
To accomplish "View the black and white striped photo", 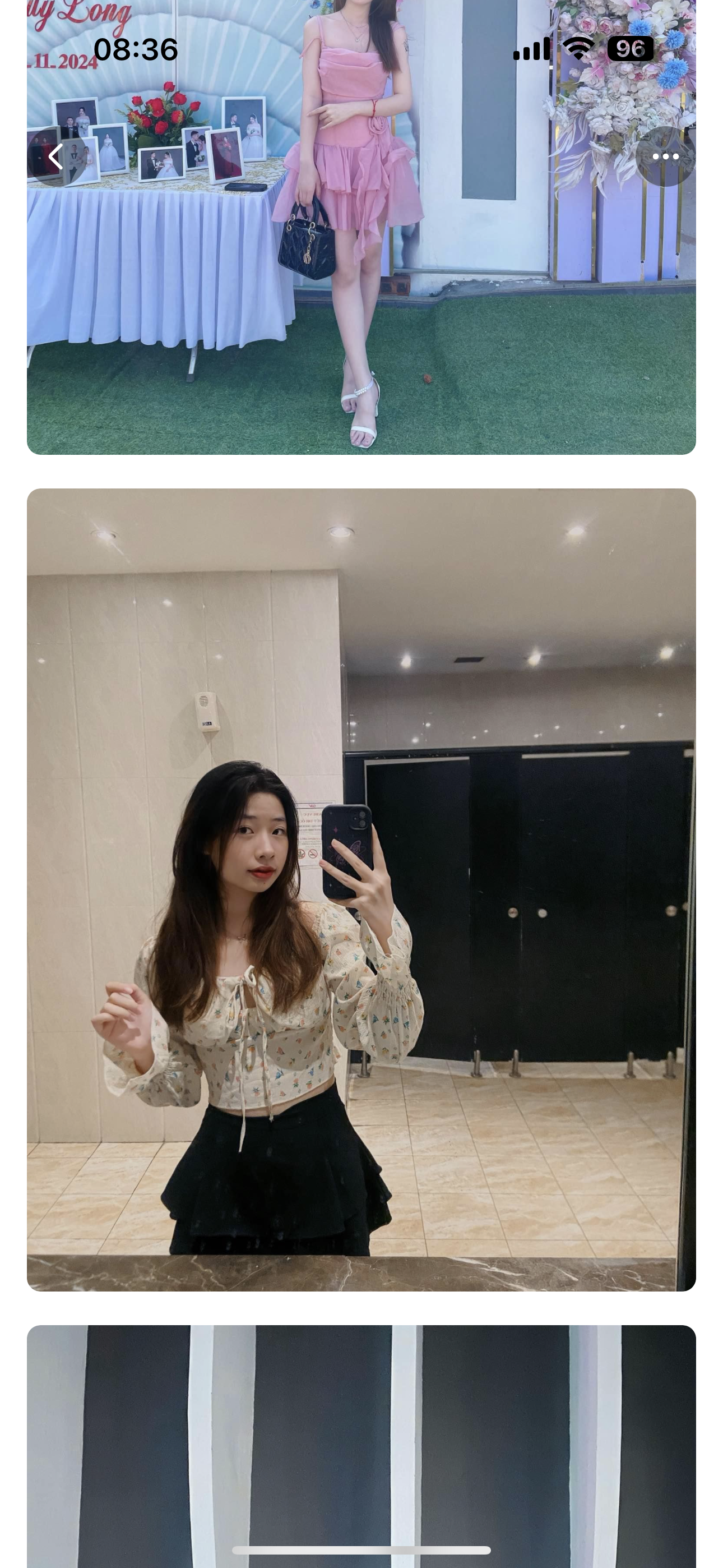I will point(361,1442).
